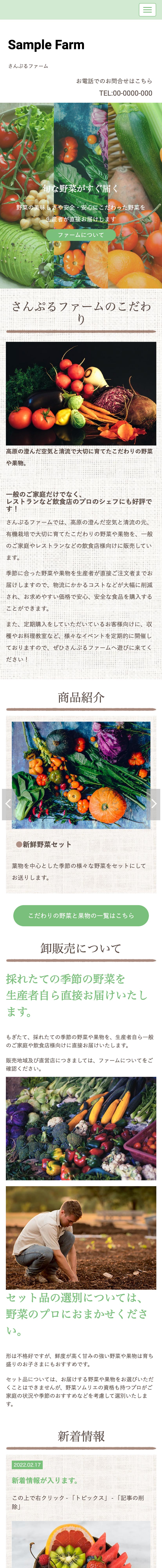162x1568 pixels.
Task: Tap the Sample Farm site title
Action: click(46, 45)
